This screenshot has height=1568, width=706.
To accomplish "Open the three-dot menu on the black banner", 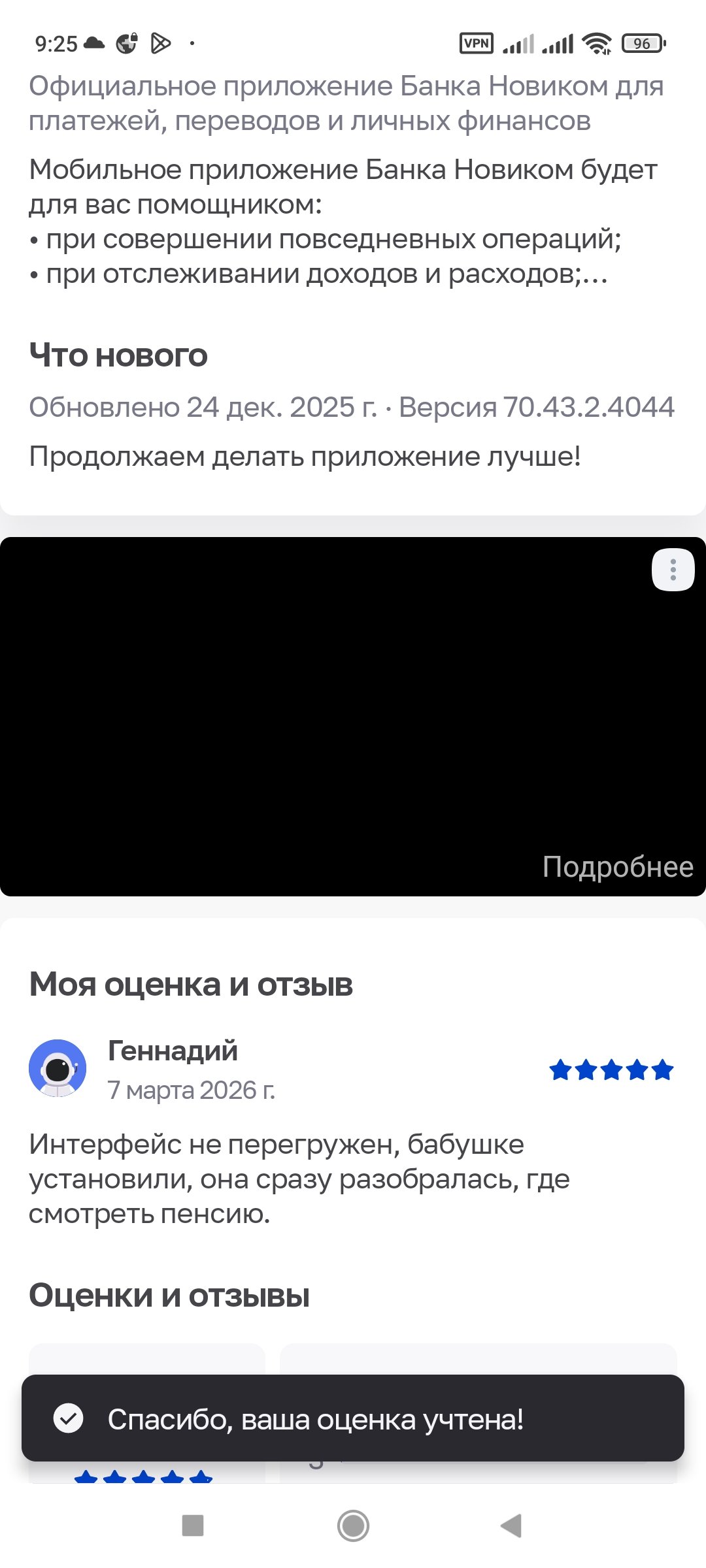I will (x=673, y=570).
